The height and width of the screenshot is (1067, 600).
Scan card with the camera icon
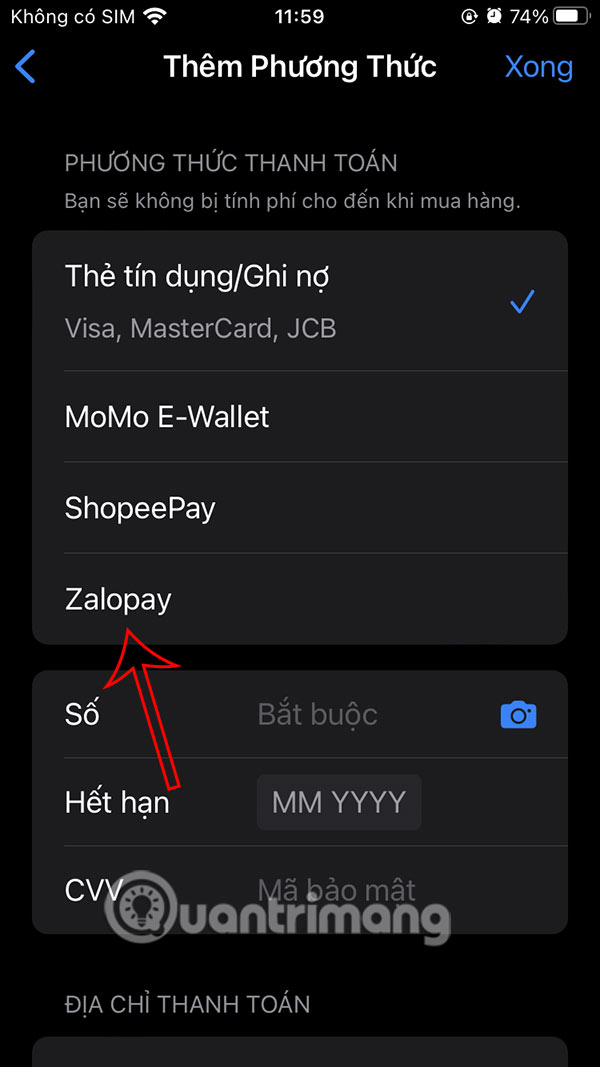tap(518, 715)
